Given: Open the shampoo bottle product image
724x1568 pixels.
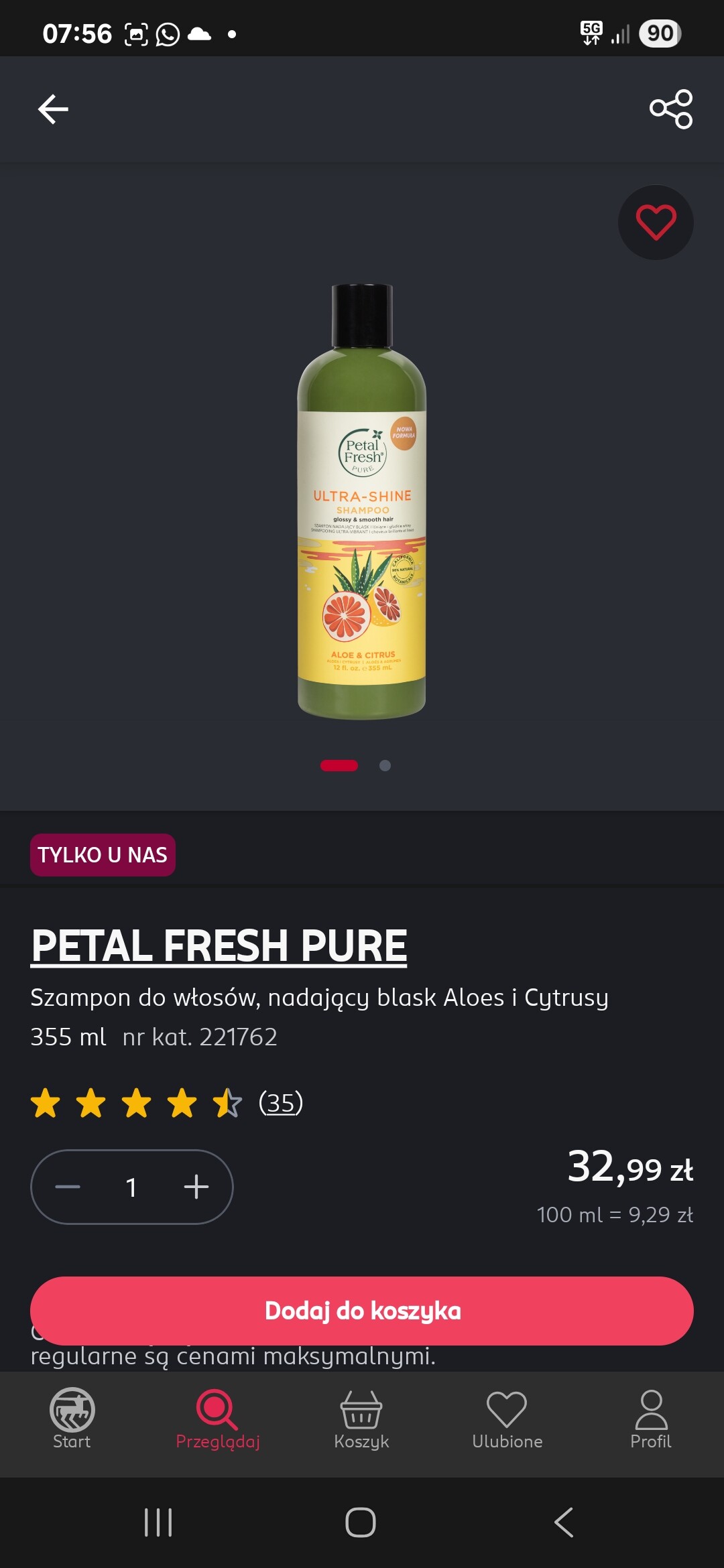Looking at the screenshot, I should [362, 501].
